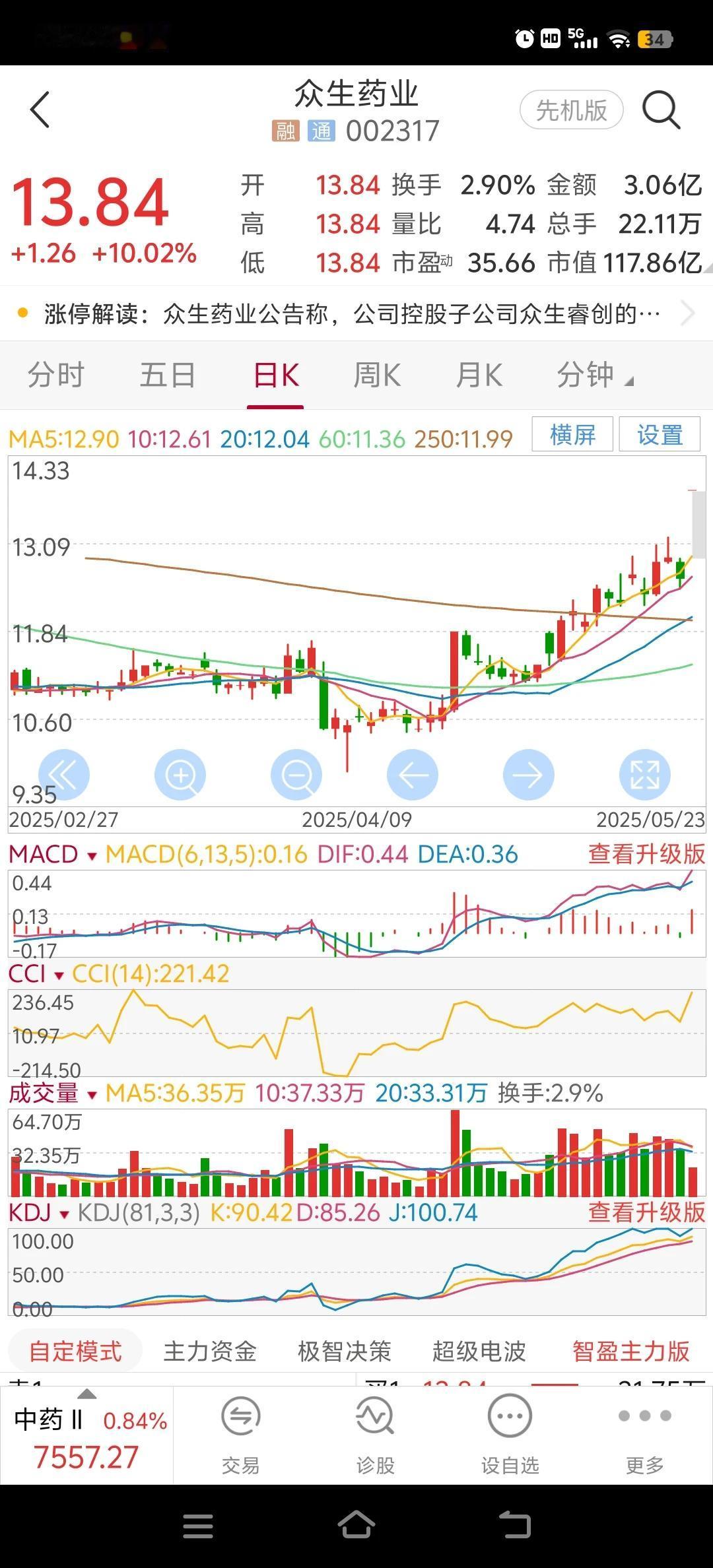Tap the 先机版 button

pos(572,110)
